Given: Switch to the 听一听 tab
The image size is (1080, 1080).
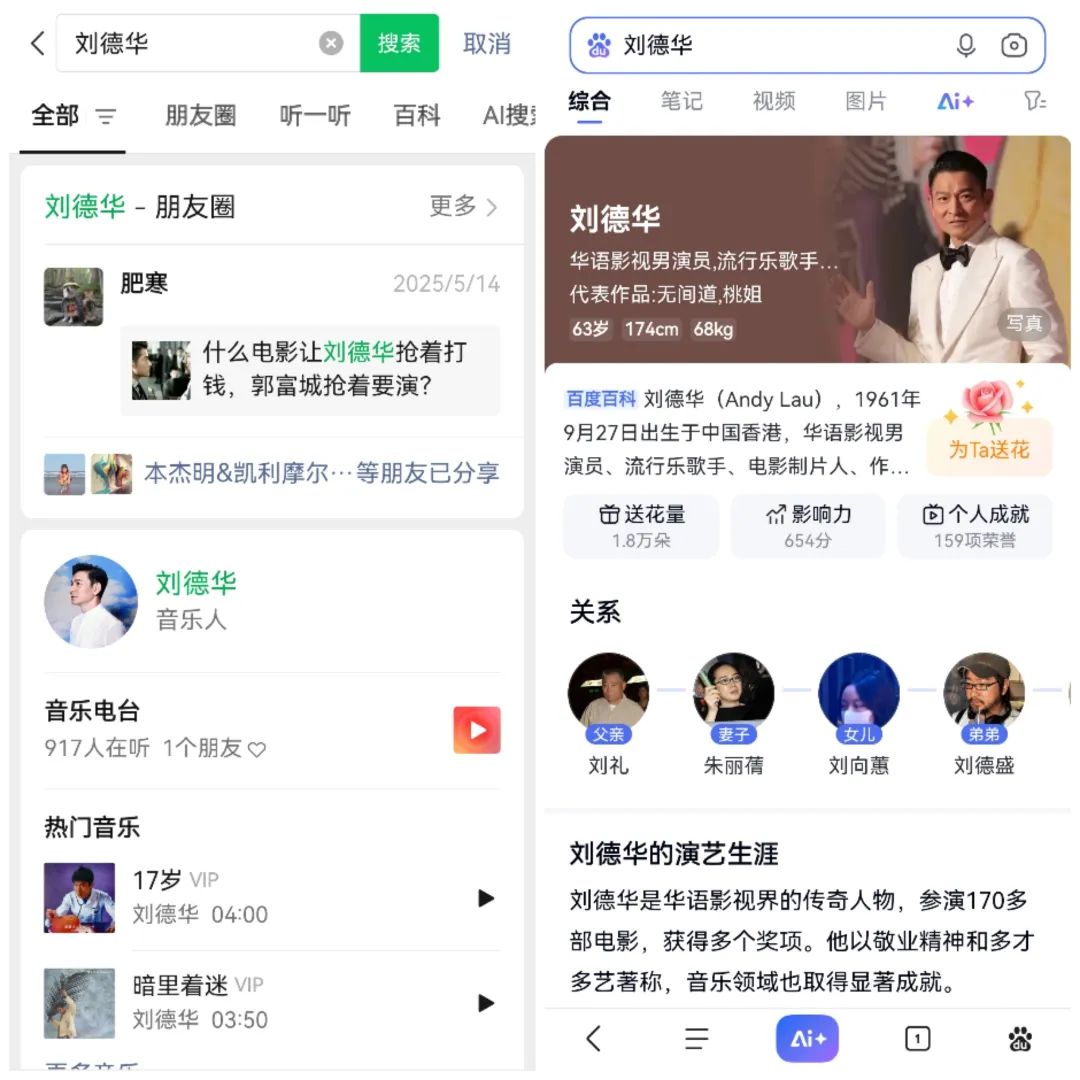Looking at the screenshot, I should click(x=315, y=116).
